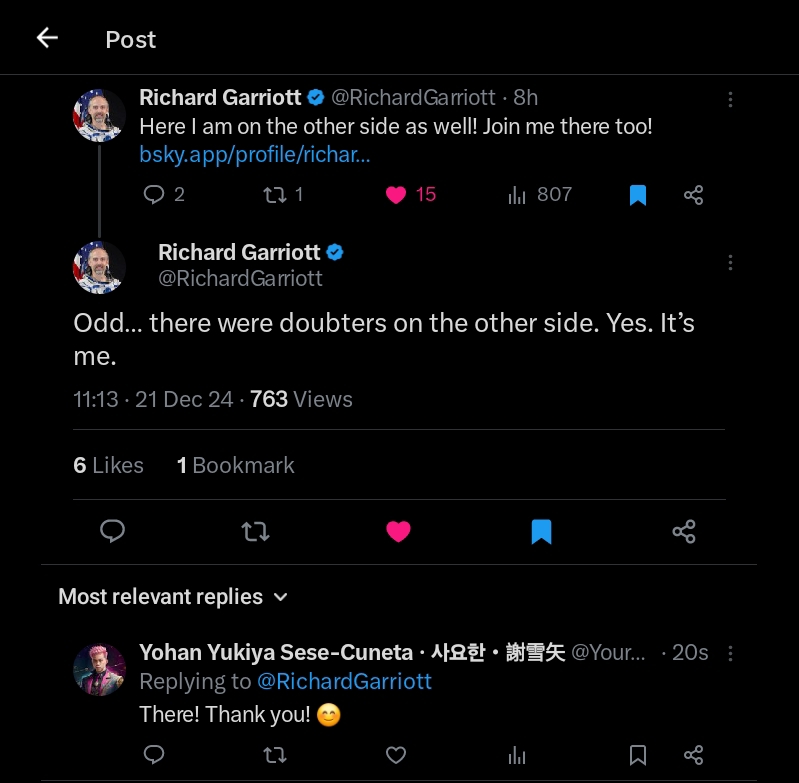This screenshot has height=783, width=799.
Task: Open overflow menu of main post
Action: tap(731, 262)
